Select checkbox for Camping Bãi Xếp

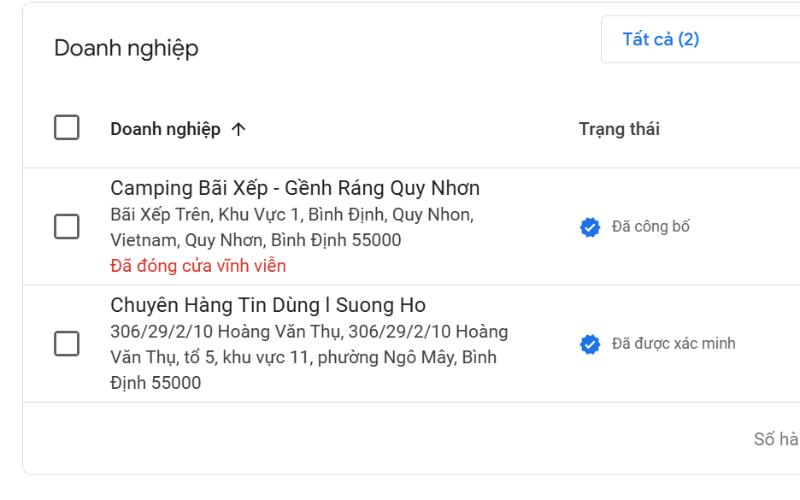pos(67,227)
